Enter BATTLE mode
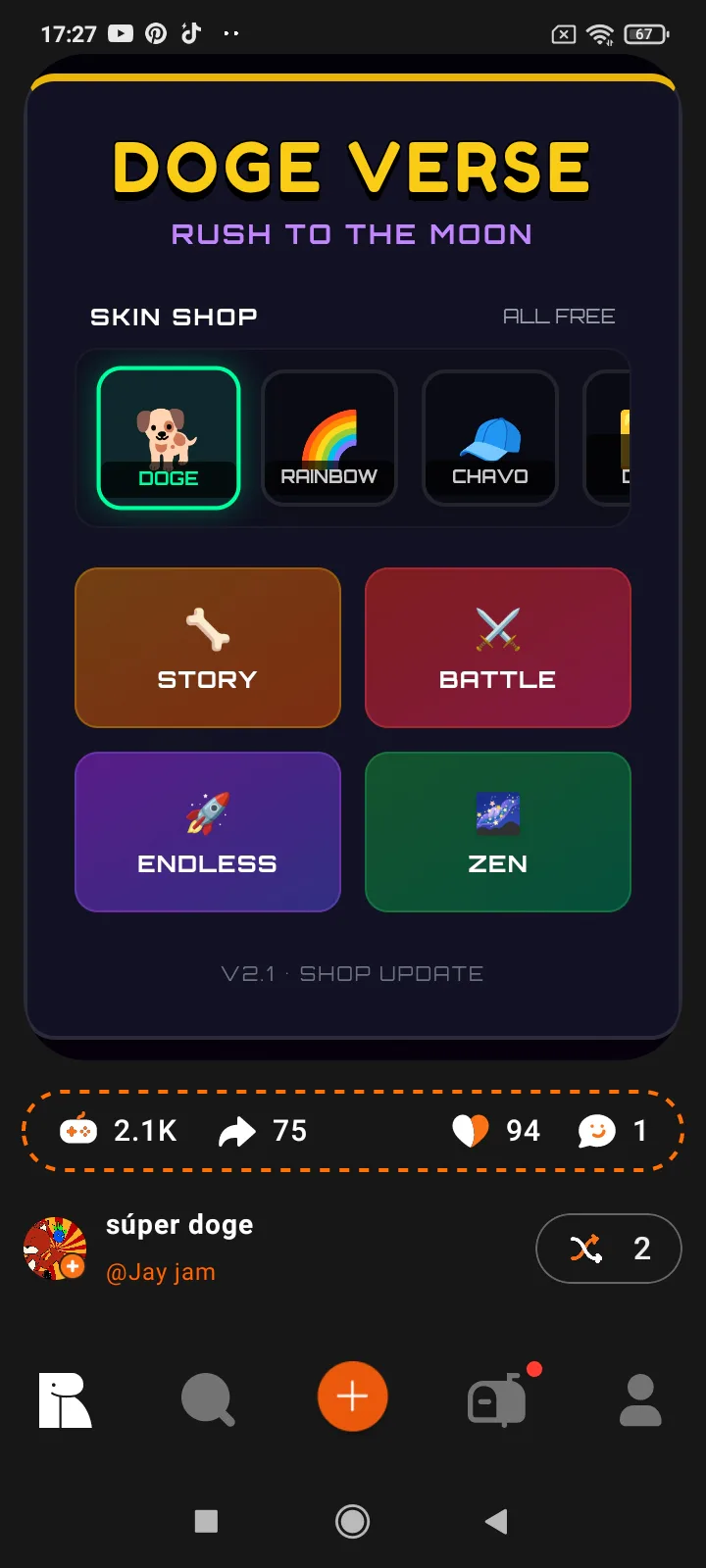Image resolution: width=706 pixels, height=1568 pixels. 498,648
